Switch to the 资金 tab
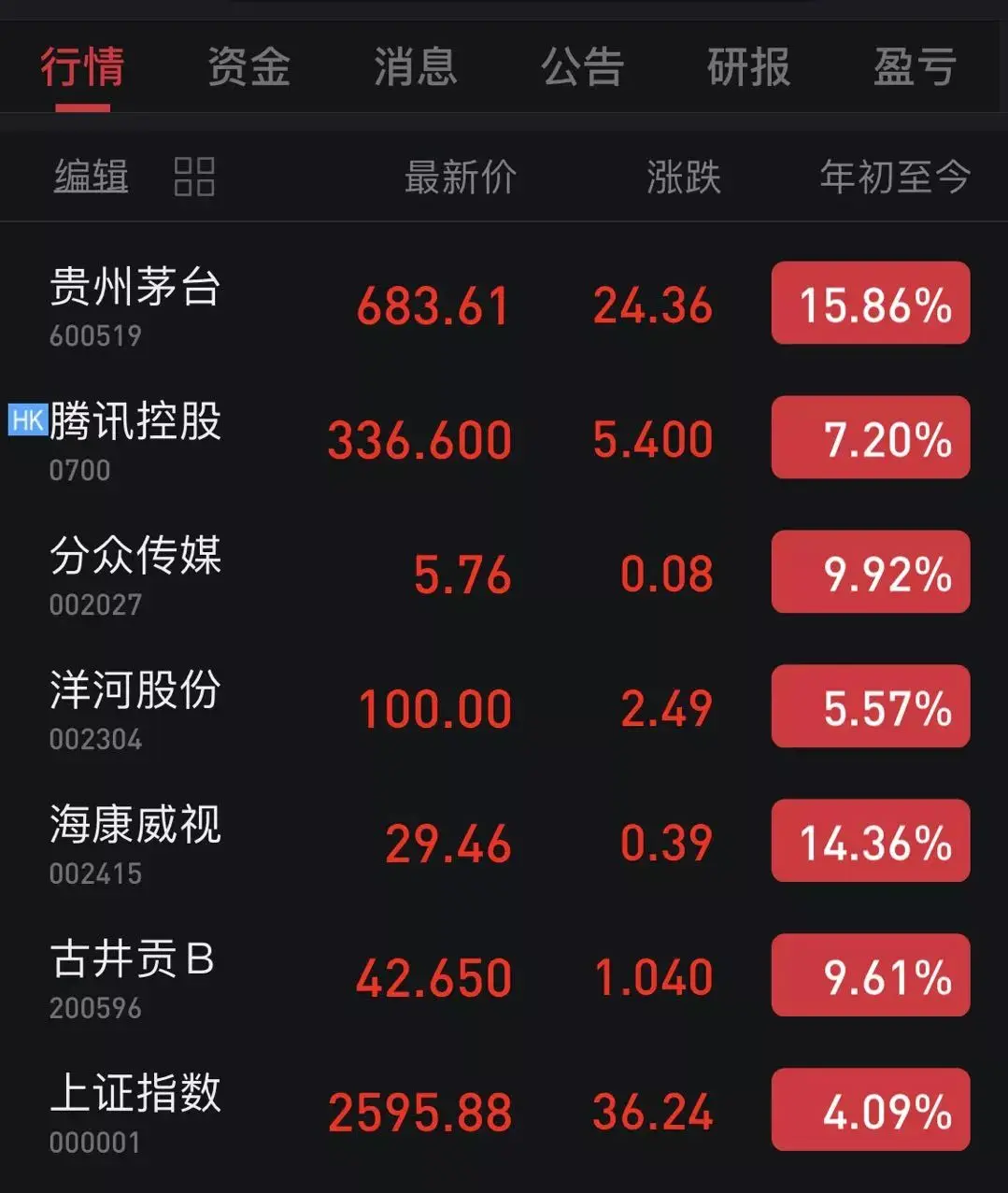Image resolution: width=1008 pixels, height=1193 pixels. (248, 67)
